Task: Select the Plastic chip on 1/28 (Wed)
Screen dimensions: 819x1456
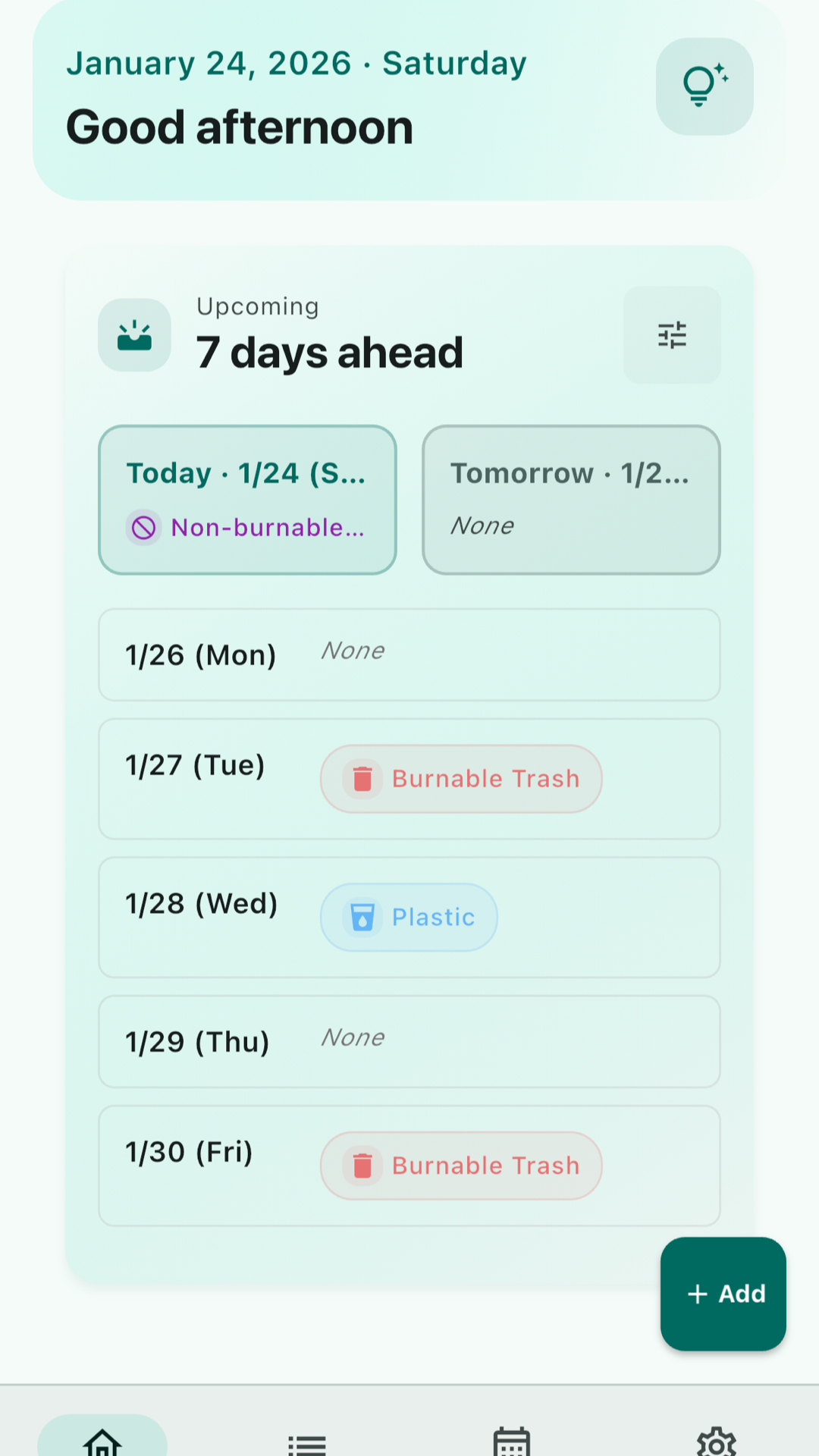Action: coord(409,918)
